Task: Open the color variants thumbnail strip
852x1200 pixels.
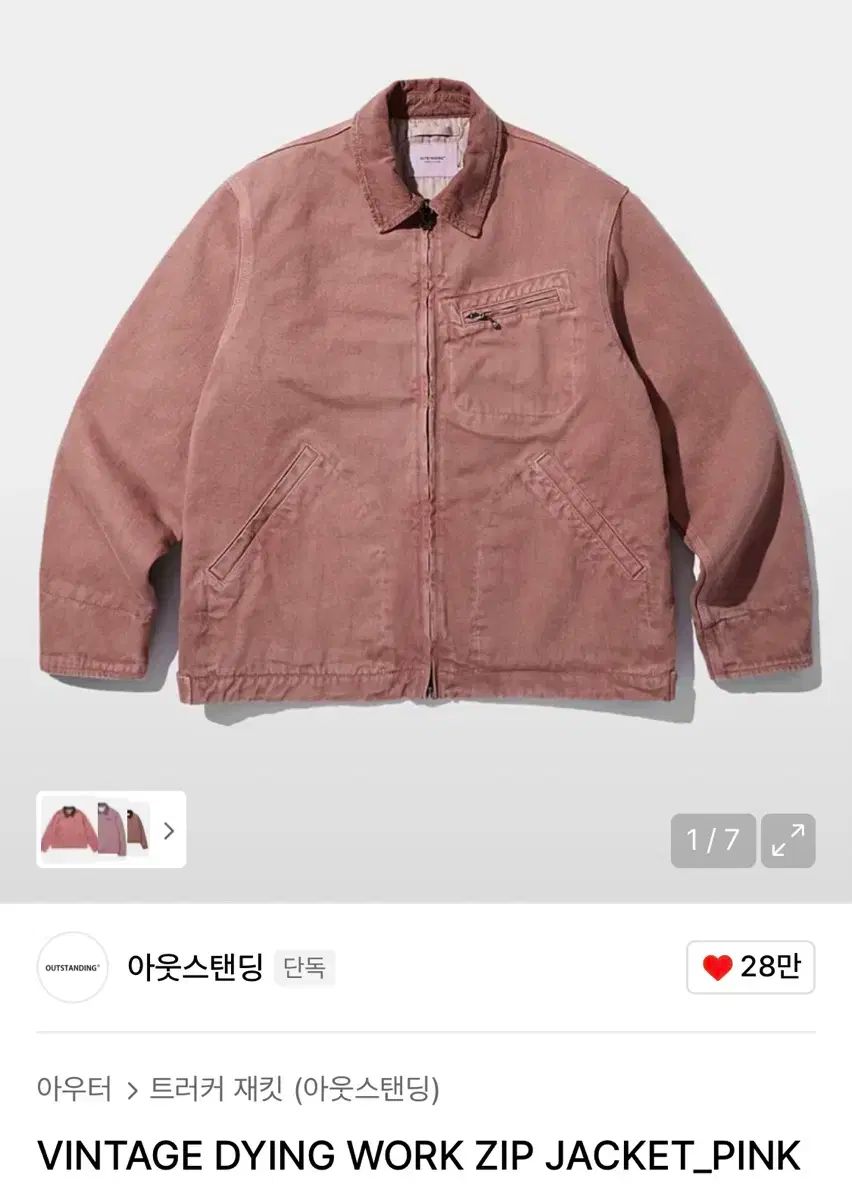Action: click(111, 829)
